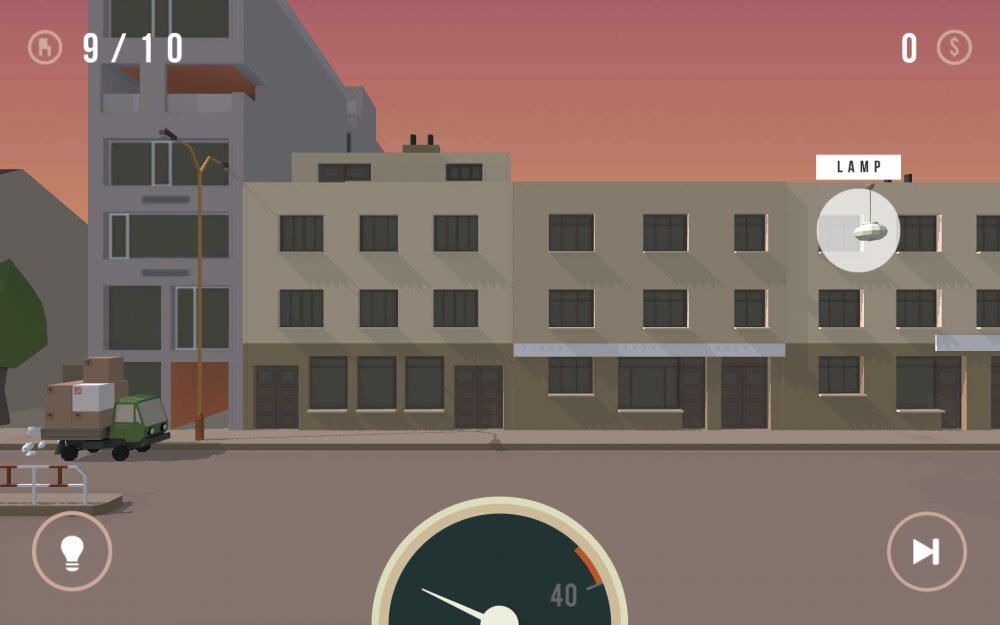1000x625 pixels.
Task: Skip ahead with the next button
Action: click(926, 551)
